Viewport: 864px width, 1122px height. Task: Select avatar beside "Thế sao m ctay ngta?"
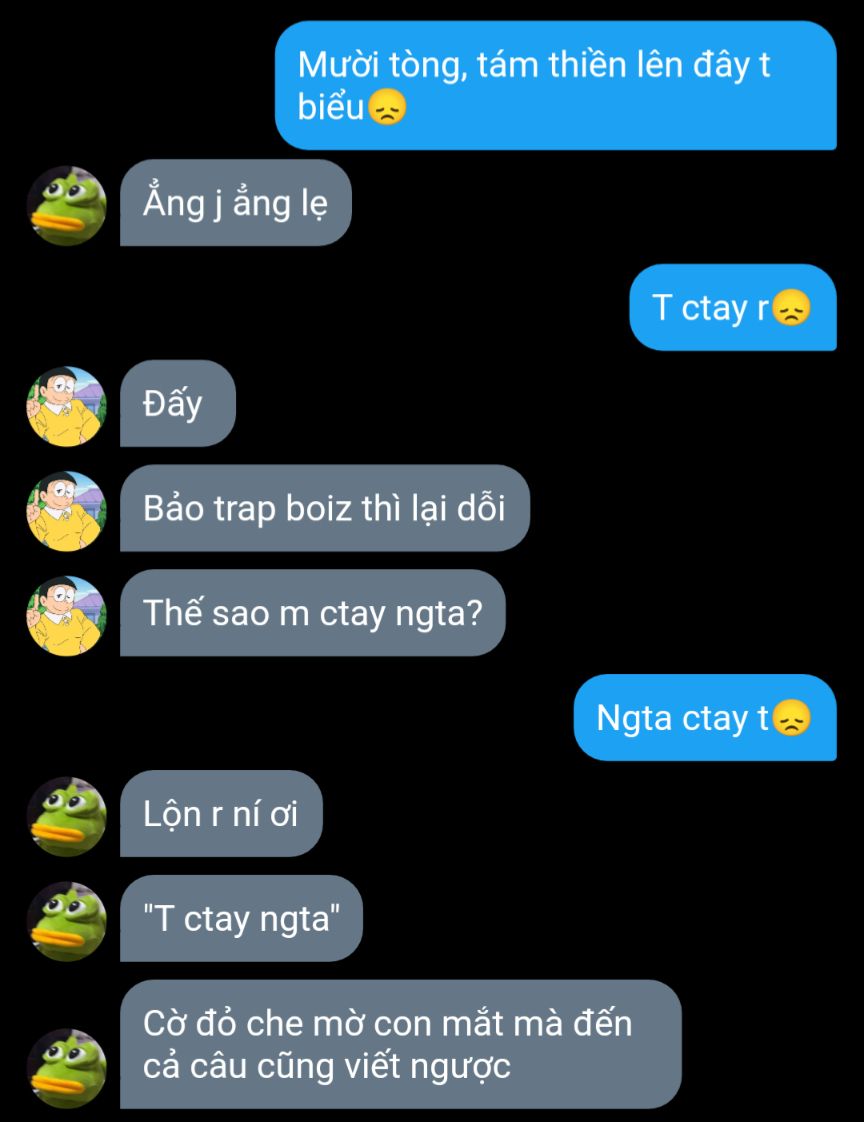(66, 616)
